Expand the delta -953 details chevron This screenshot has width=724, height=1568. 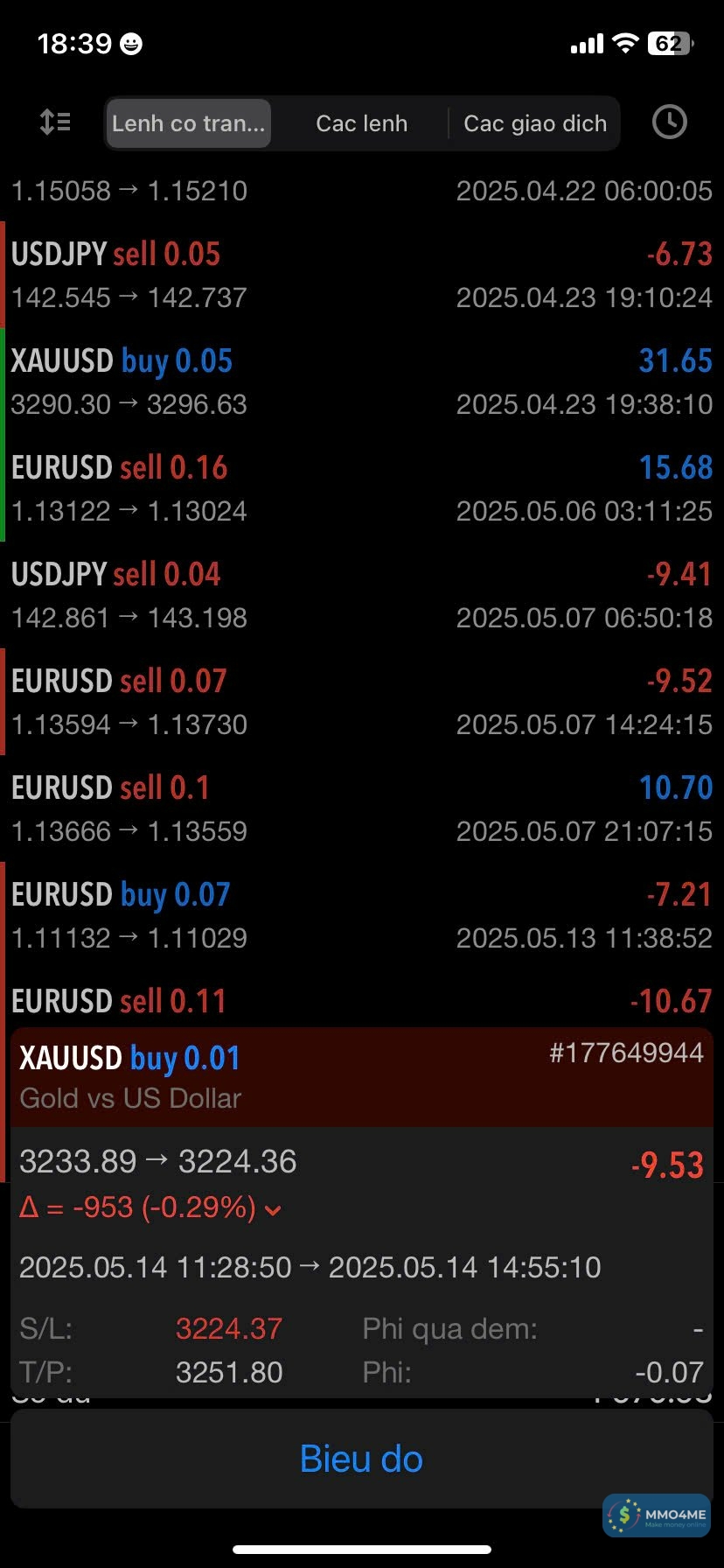pyautogui.click(x=273, y=1210)
